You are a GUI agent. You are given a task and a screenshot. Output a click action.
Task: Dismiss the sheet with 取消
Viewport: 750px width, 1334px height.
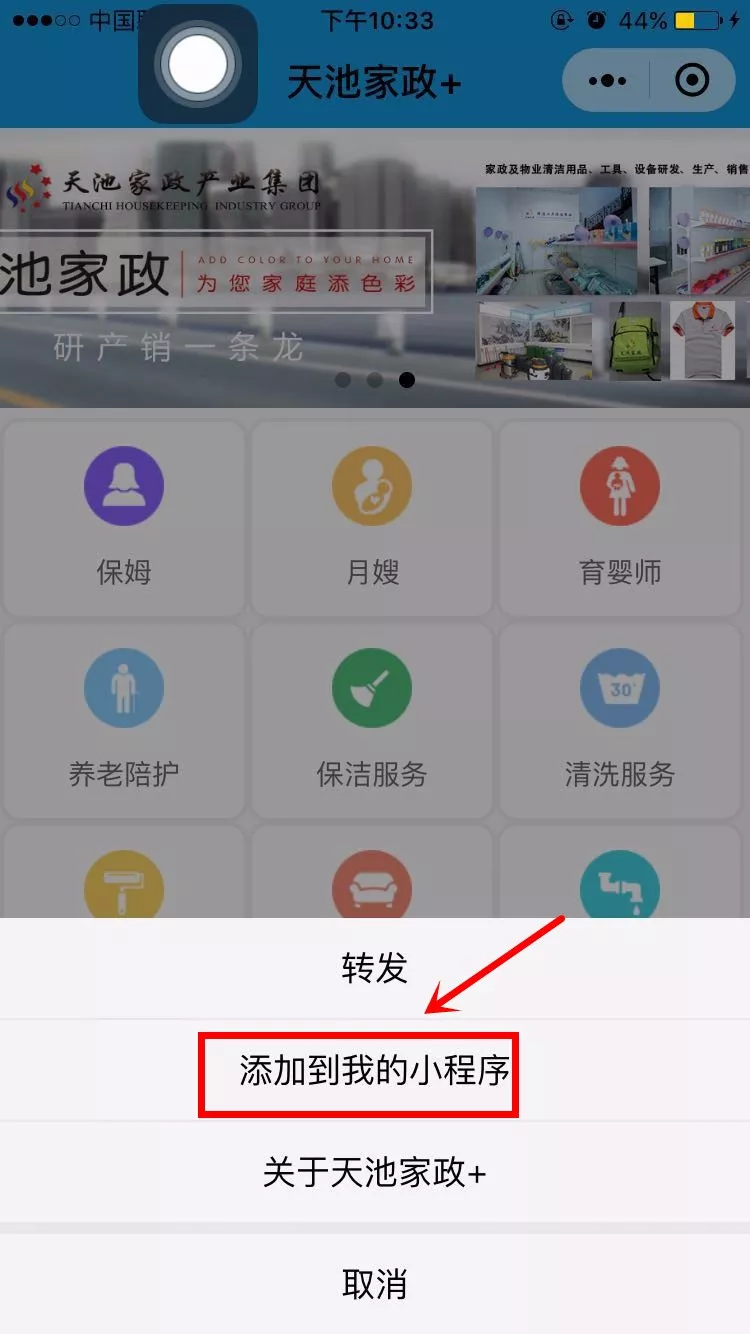click(375, 1284)
